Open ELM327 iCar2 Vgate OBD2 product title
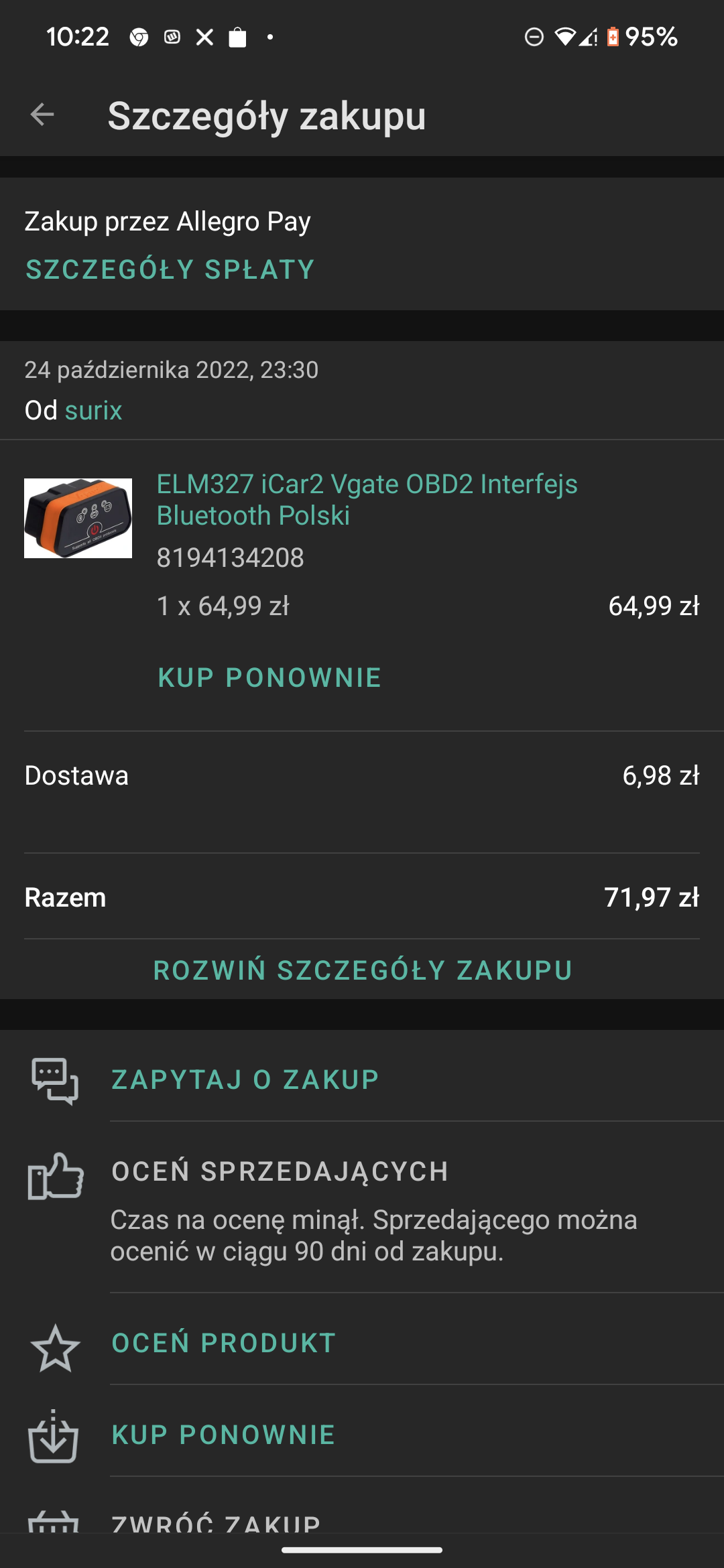 [x=367, y=499]
